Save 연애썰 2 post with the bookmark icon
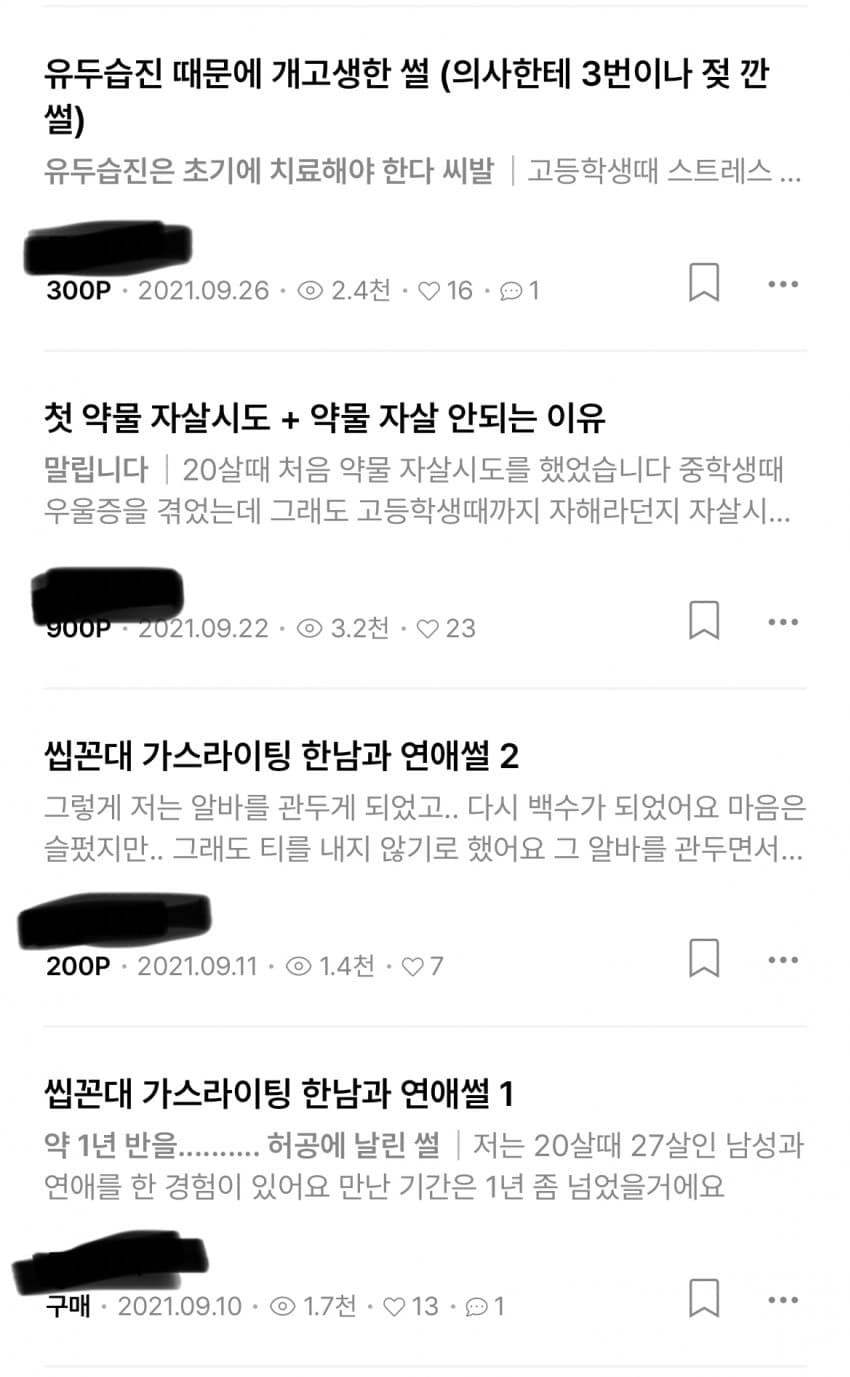This screenshot has height=1377, width=850. pyautogui.click(x=704, y=959)
